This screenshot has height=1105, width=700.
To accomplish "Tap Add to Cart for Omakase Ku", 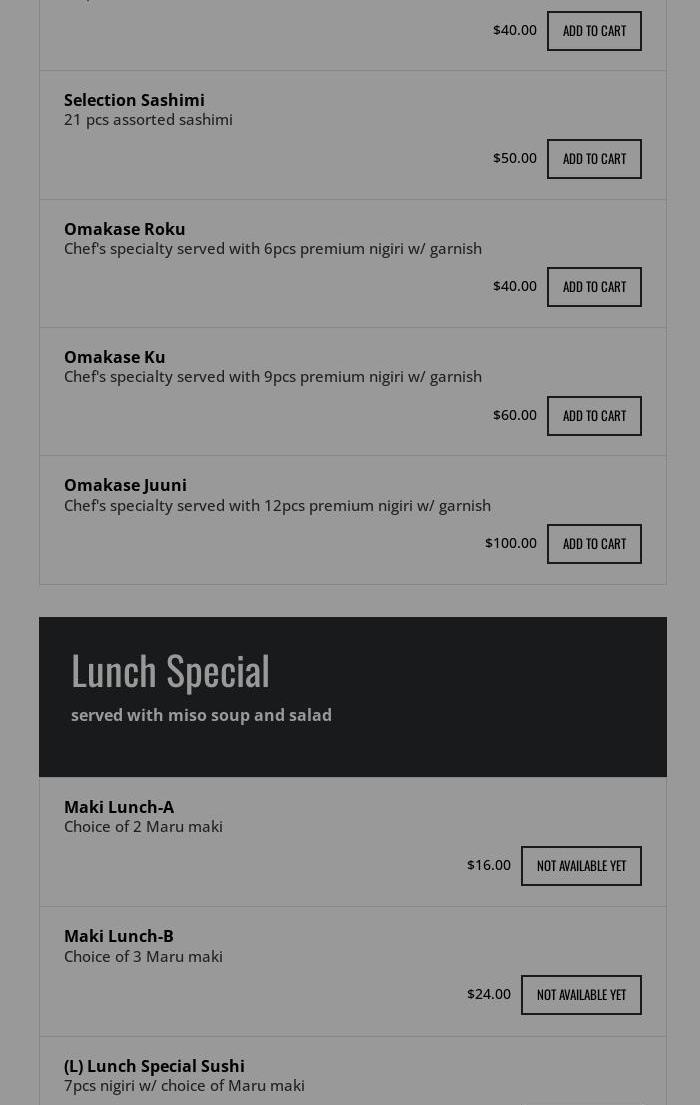I will click(x=594, y=416).
